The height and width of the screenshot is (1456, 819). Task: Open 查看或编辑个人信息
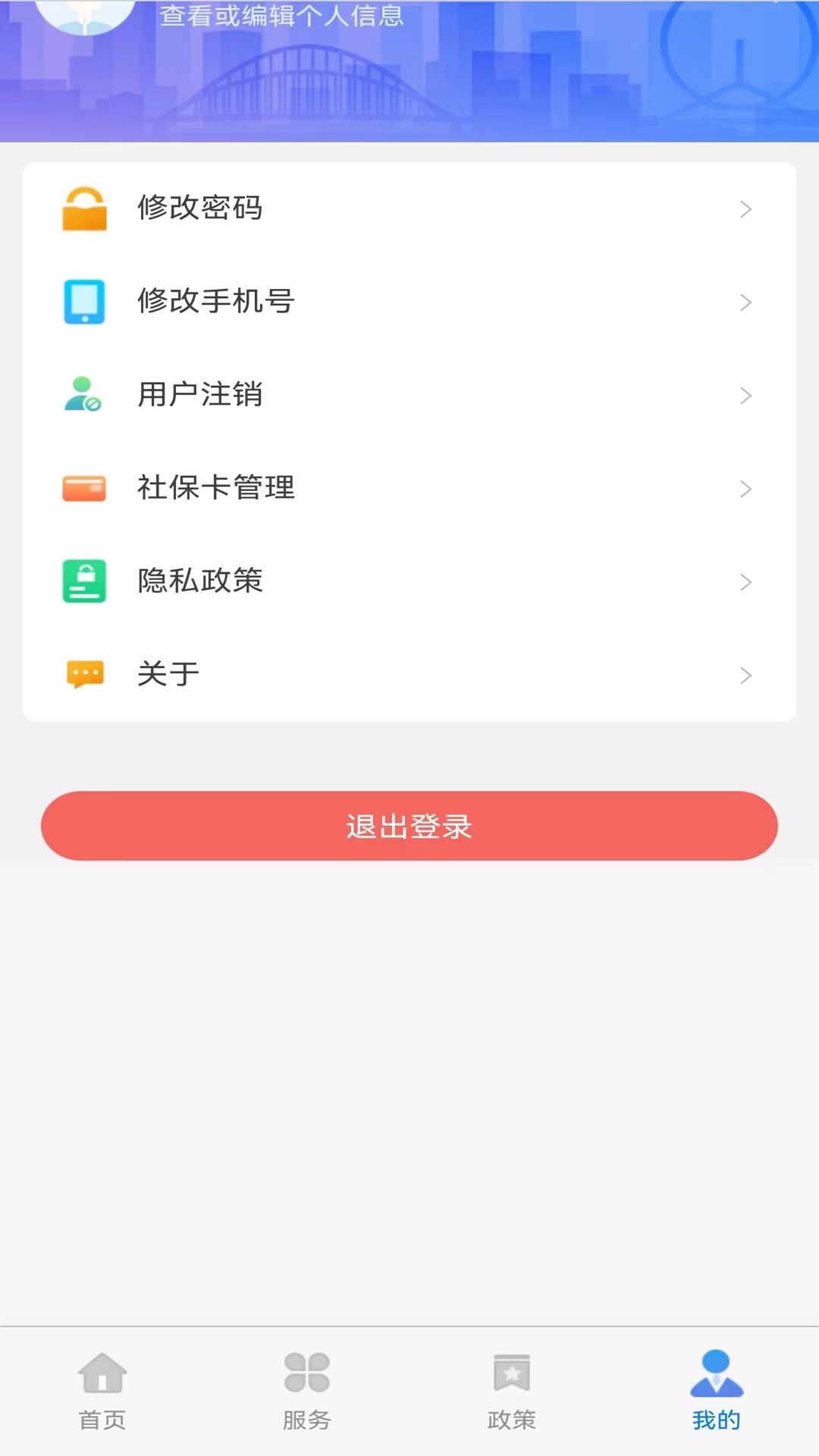(x=281, y=17)
